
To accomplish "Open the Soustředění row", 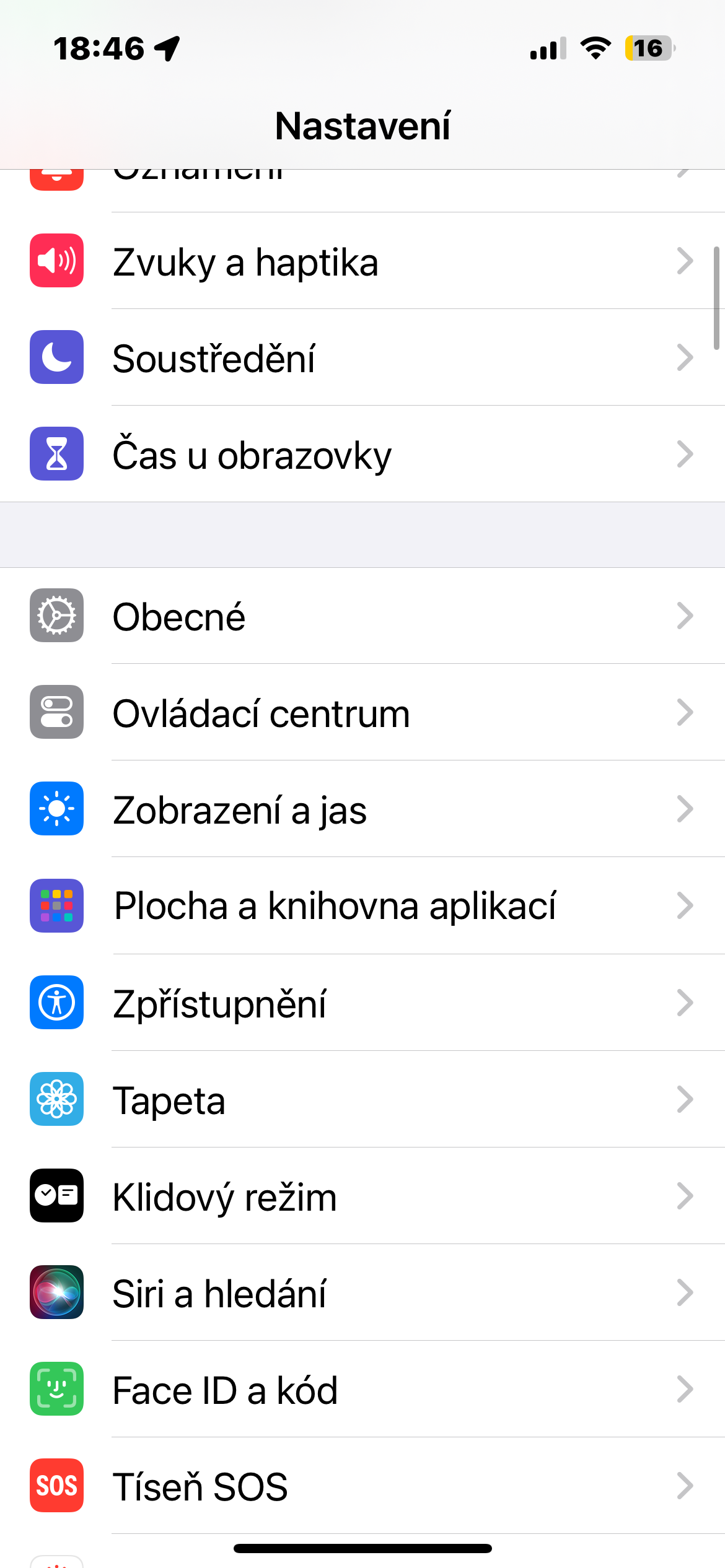I will tap(362, 358).
